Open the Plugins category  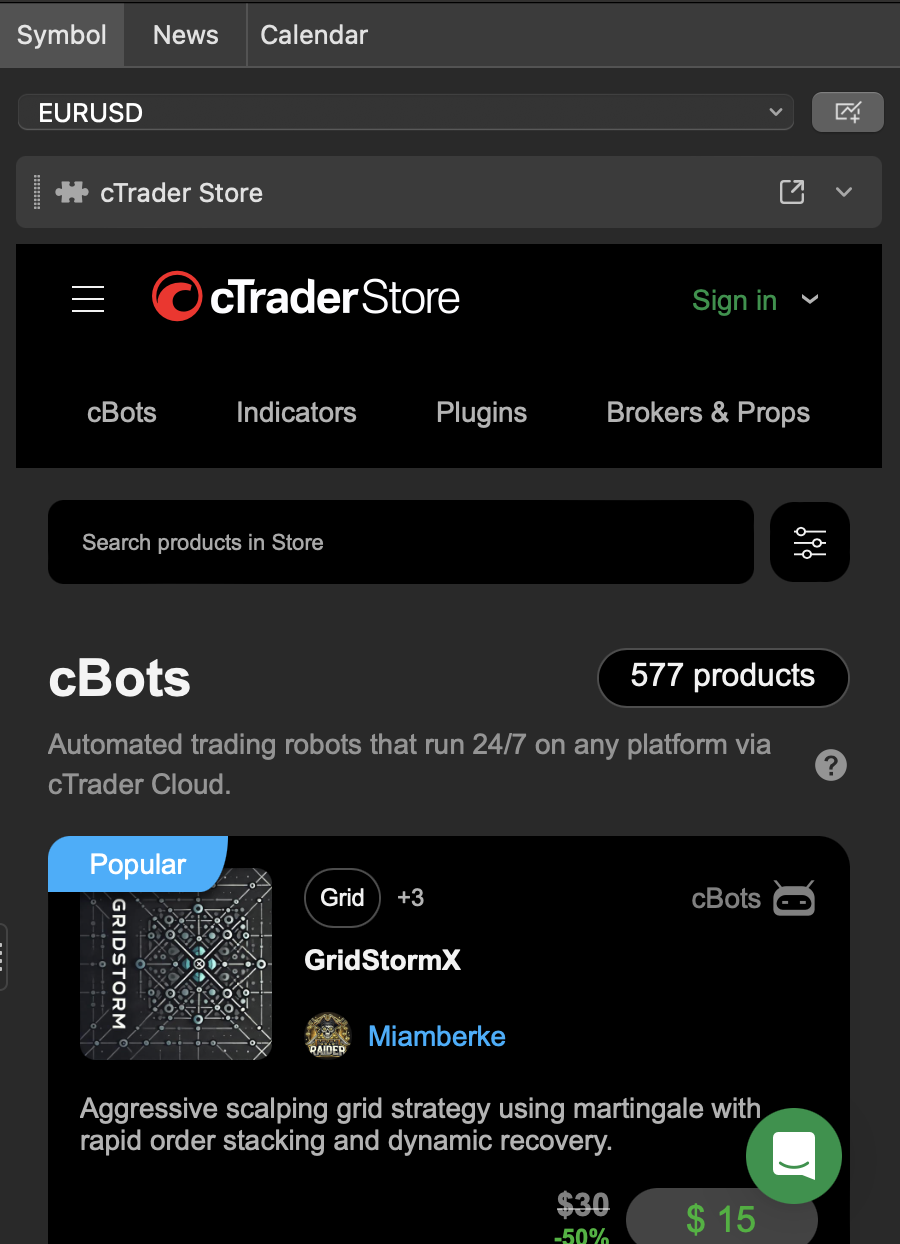[x=481, y=412]
